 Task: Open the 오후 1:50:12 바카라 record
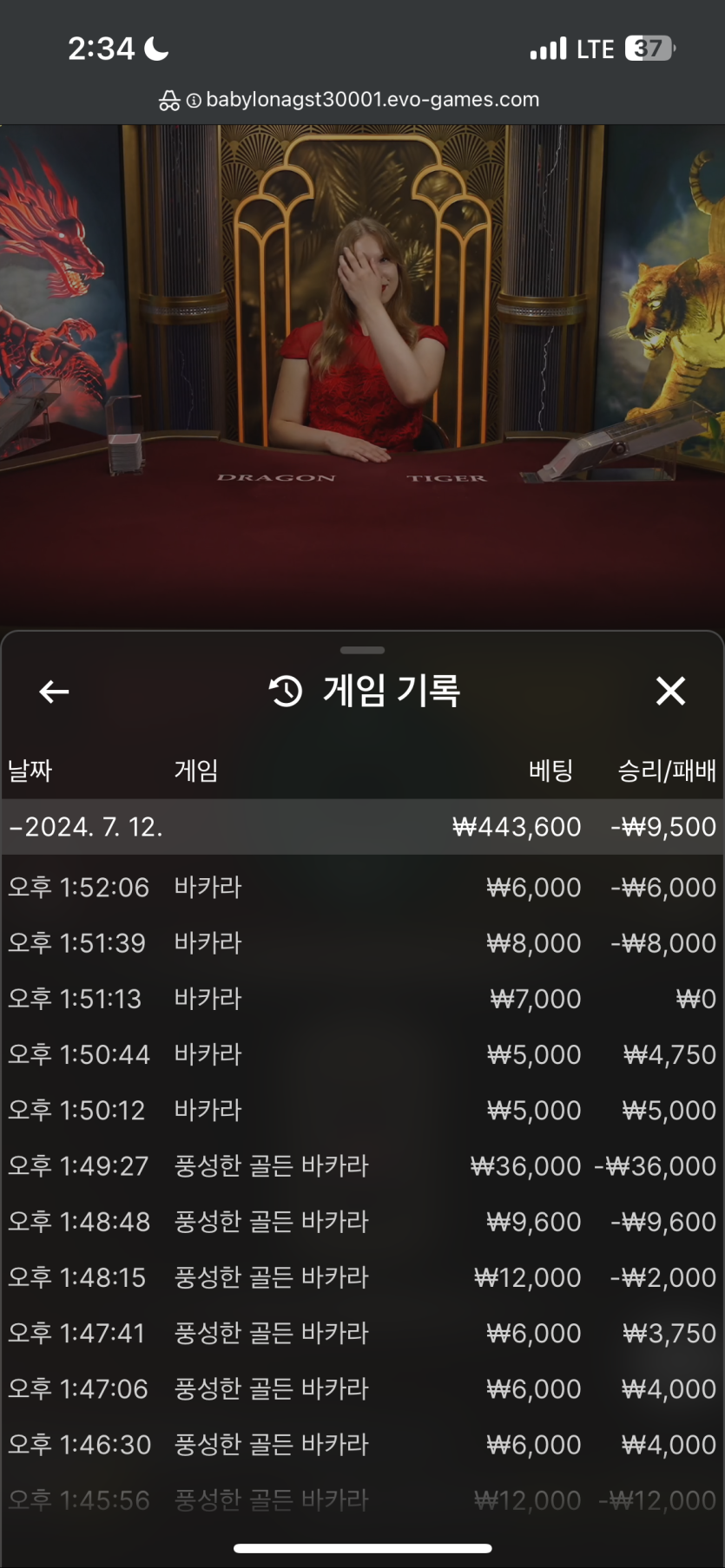[x=362, y=1110]
